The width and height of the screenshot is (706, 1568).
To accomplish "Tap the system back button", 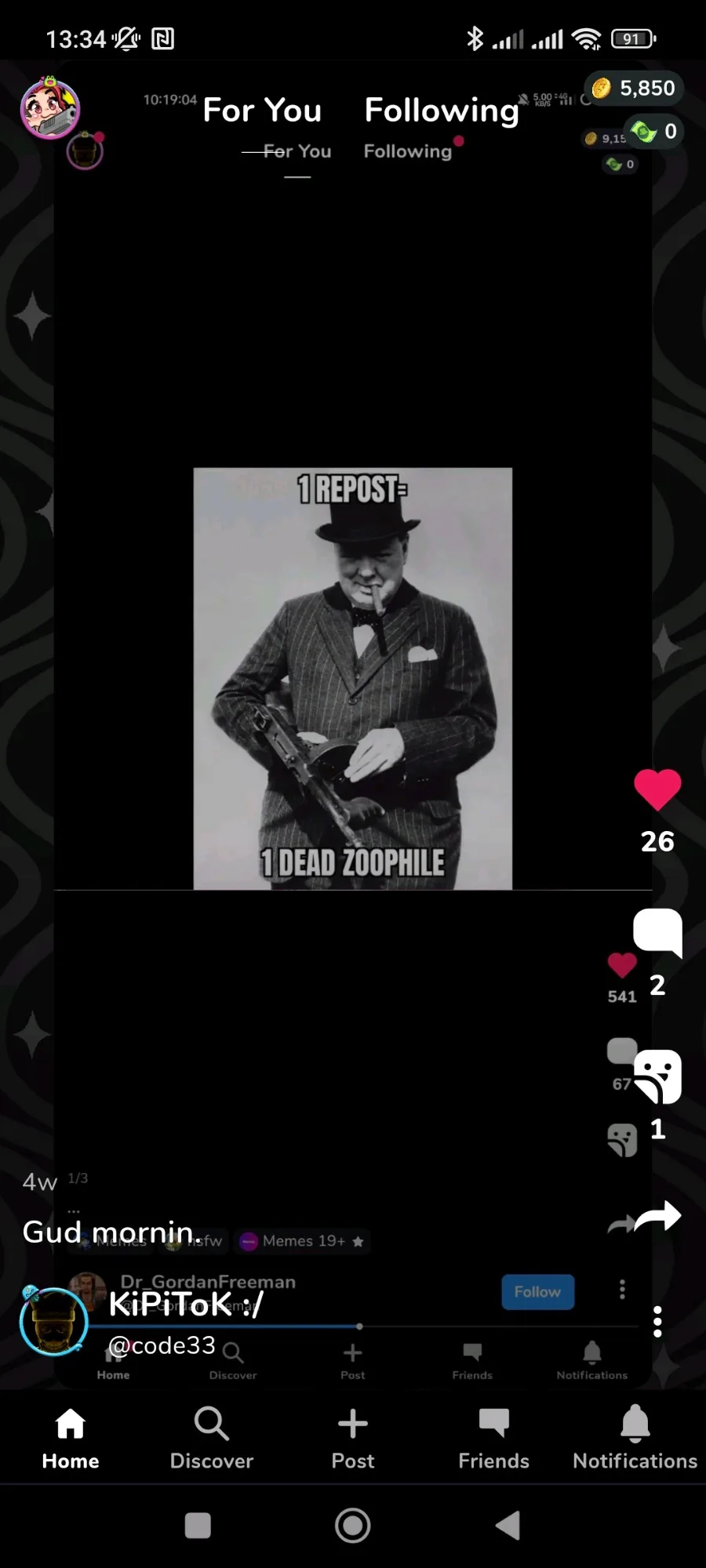I will point(508,1526).
